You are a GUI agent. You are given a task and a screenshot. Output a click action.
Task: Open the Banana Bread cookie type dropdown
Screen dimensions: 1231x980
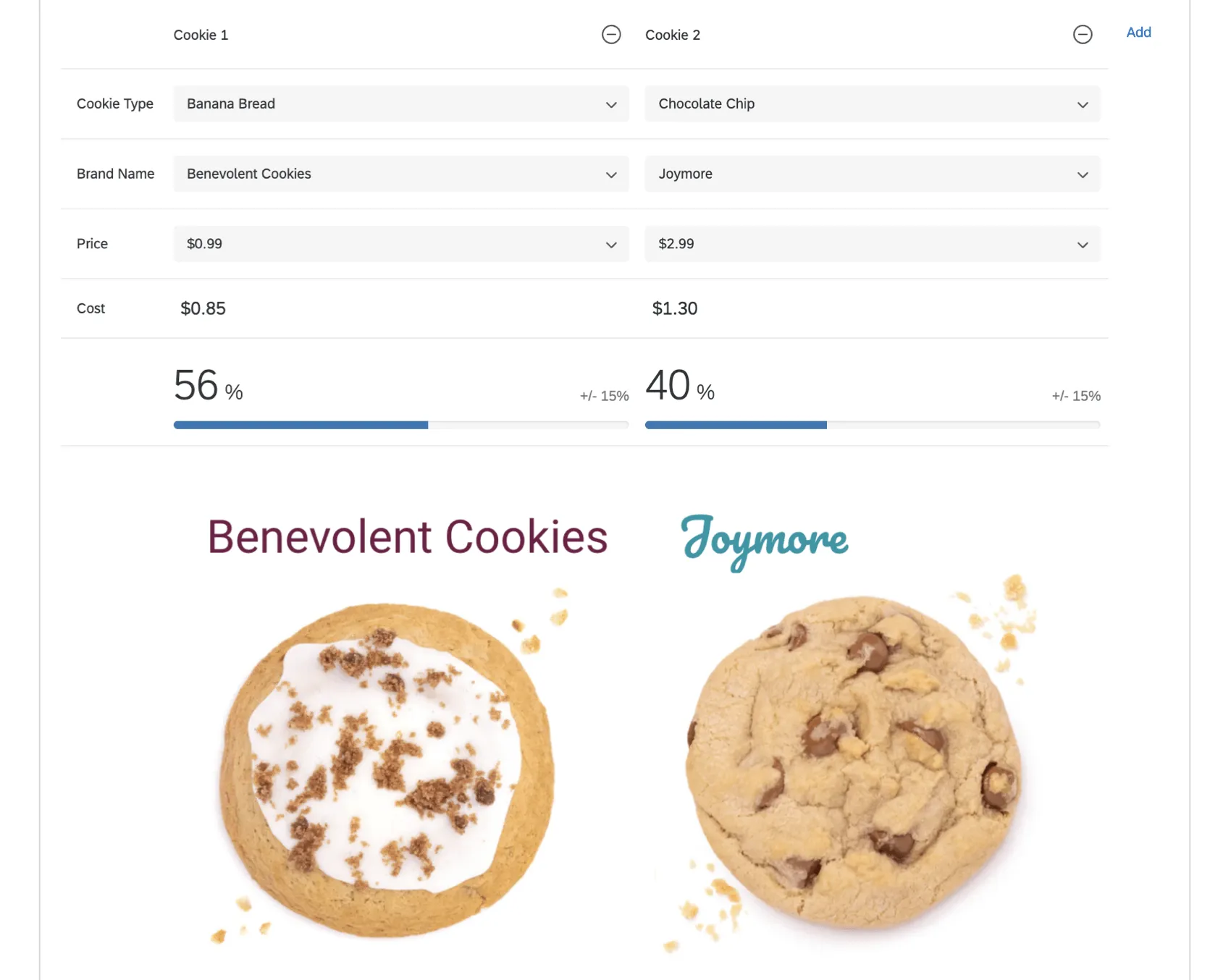pyautogui.click(x=400, y=104)
